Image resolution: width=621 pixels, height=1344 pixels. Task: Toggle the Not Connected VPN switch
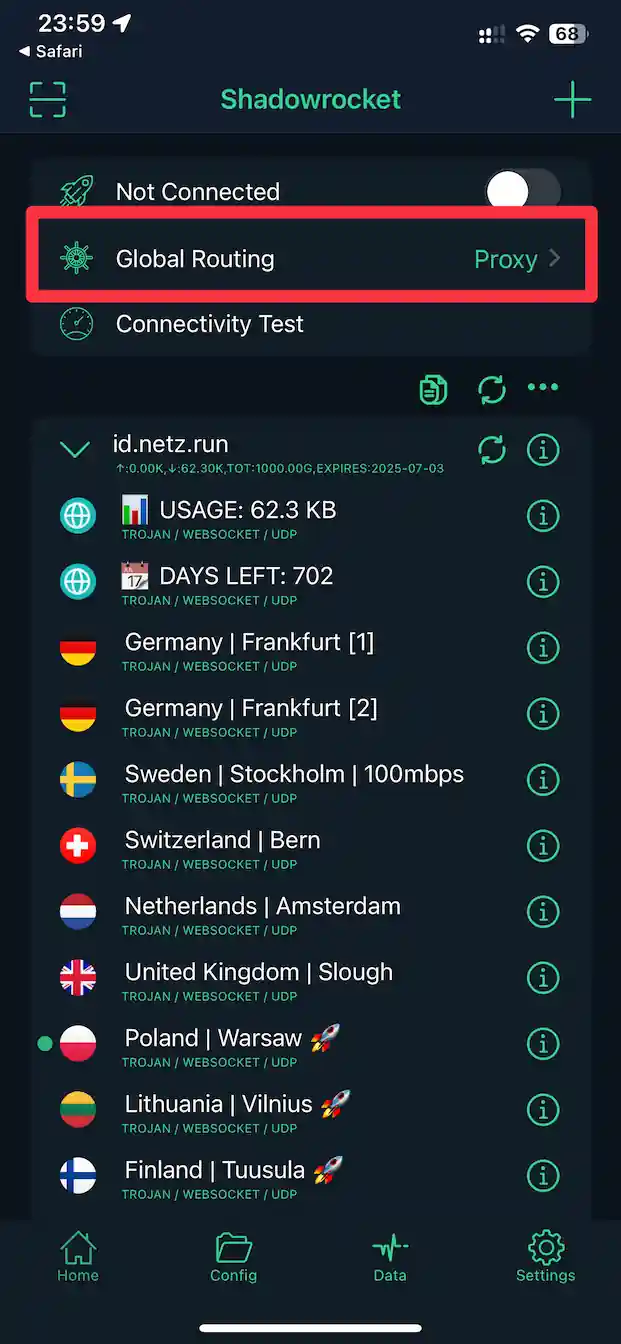(522, 190)
